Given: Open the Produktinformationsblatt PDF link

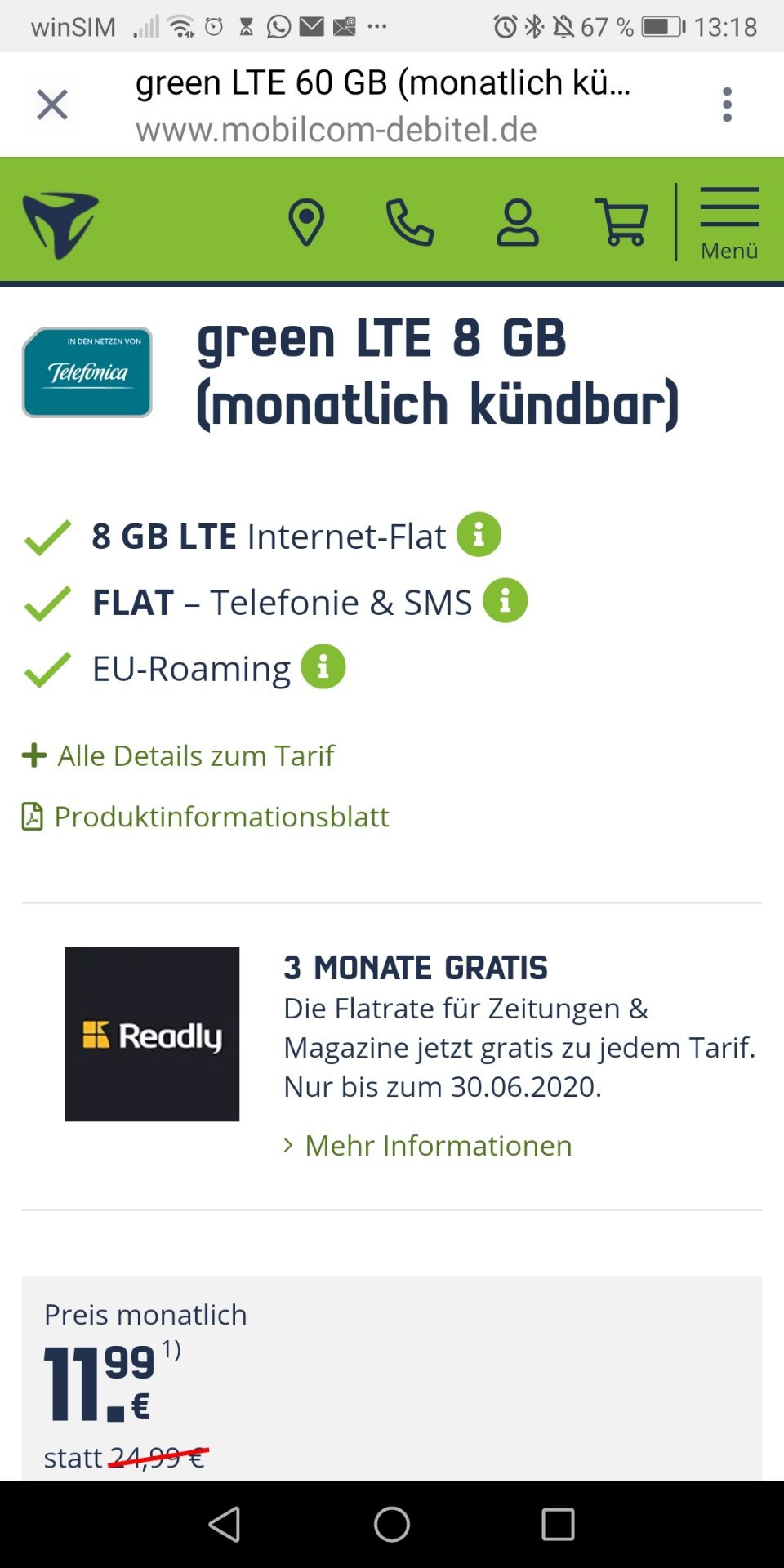Looking at the screenshot, I should [205, 817].
